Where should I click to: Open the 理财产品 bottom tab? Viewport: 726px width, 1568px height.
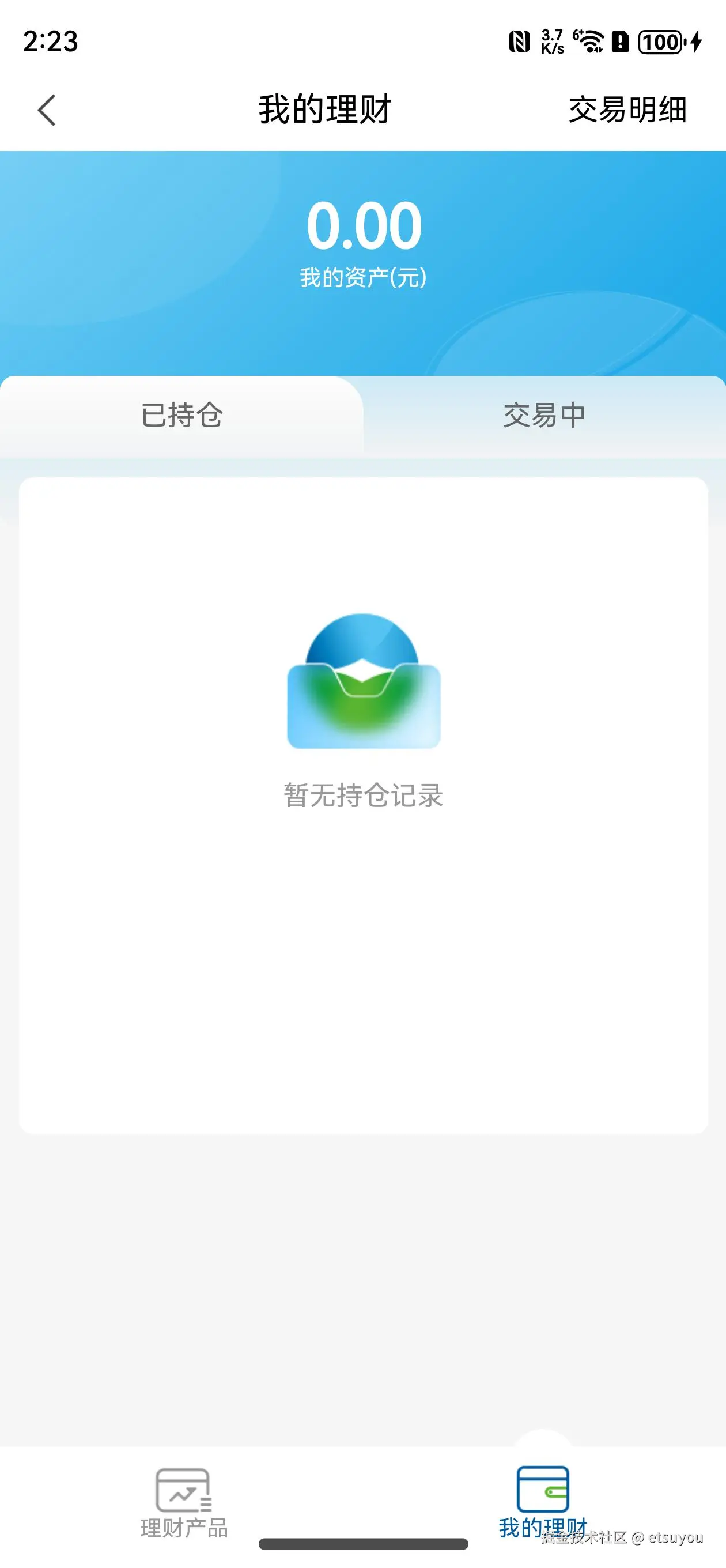183,1502
